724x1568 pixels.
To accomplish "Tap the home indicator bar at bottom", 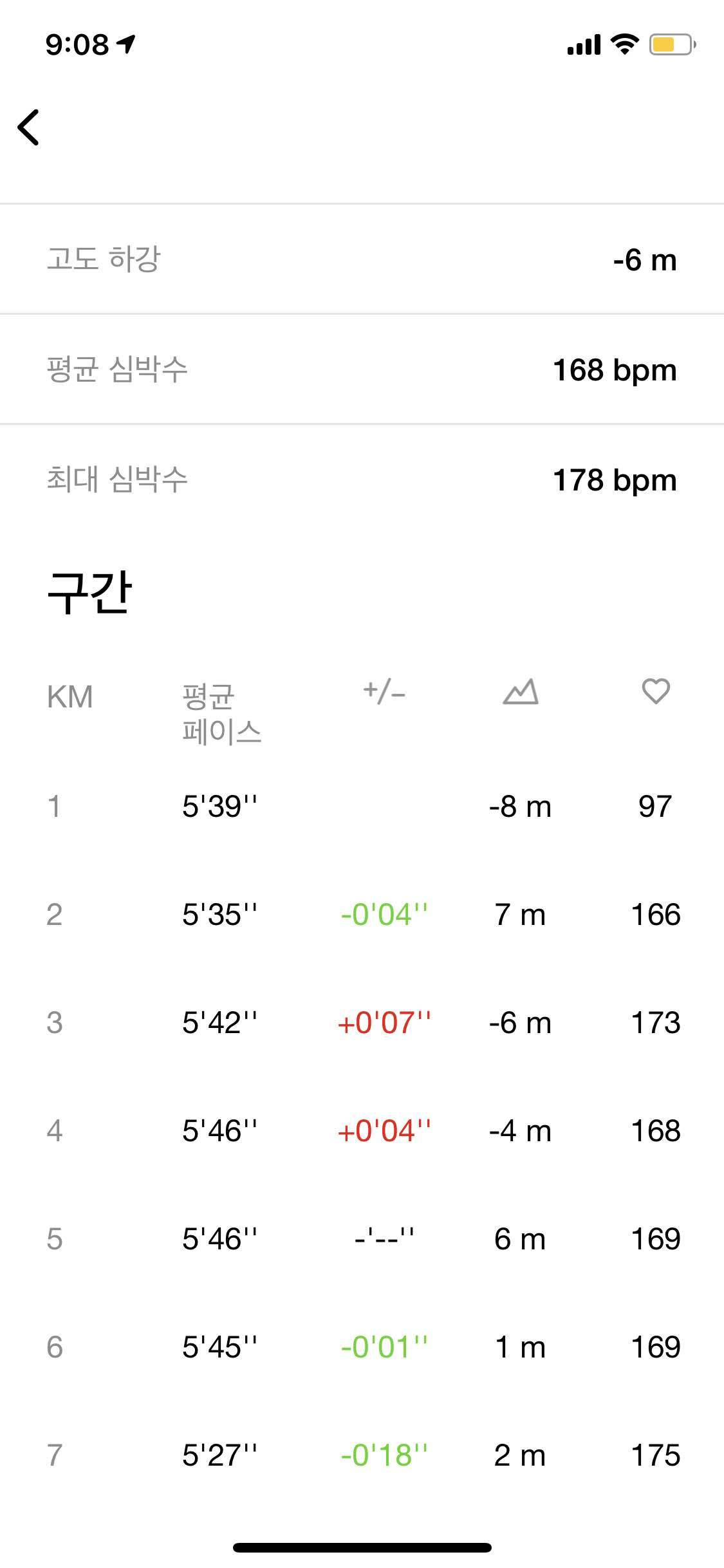I will (362, 1547).
